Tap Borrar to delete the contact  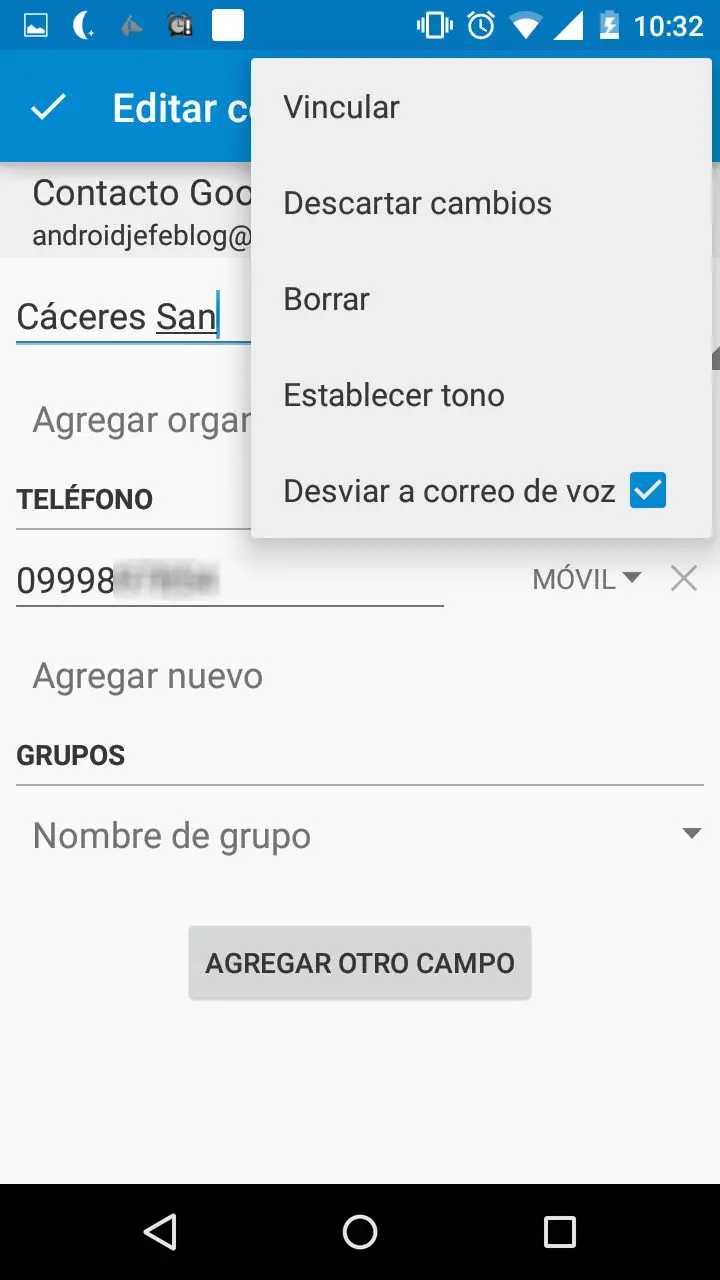481,299
